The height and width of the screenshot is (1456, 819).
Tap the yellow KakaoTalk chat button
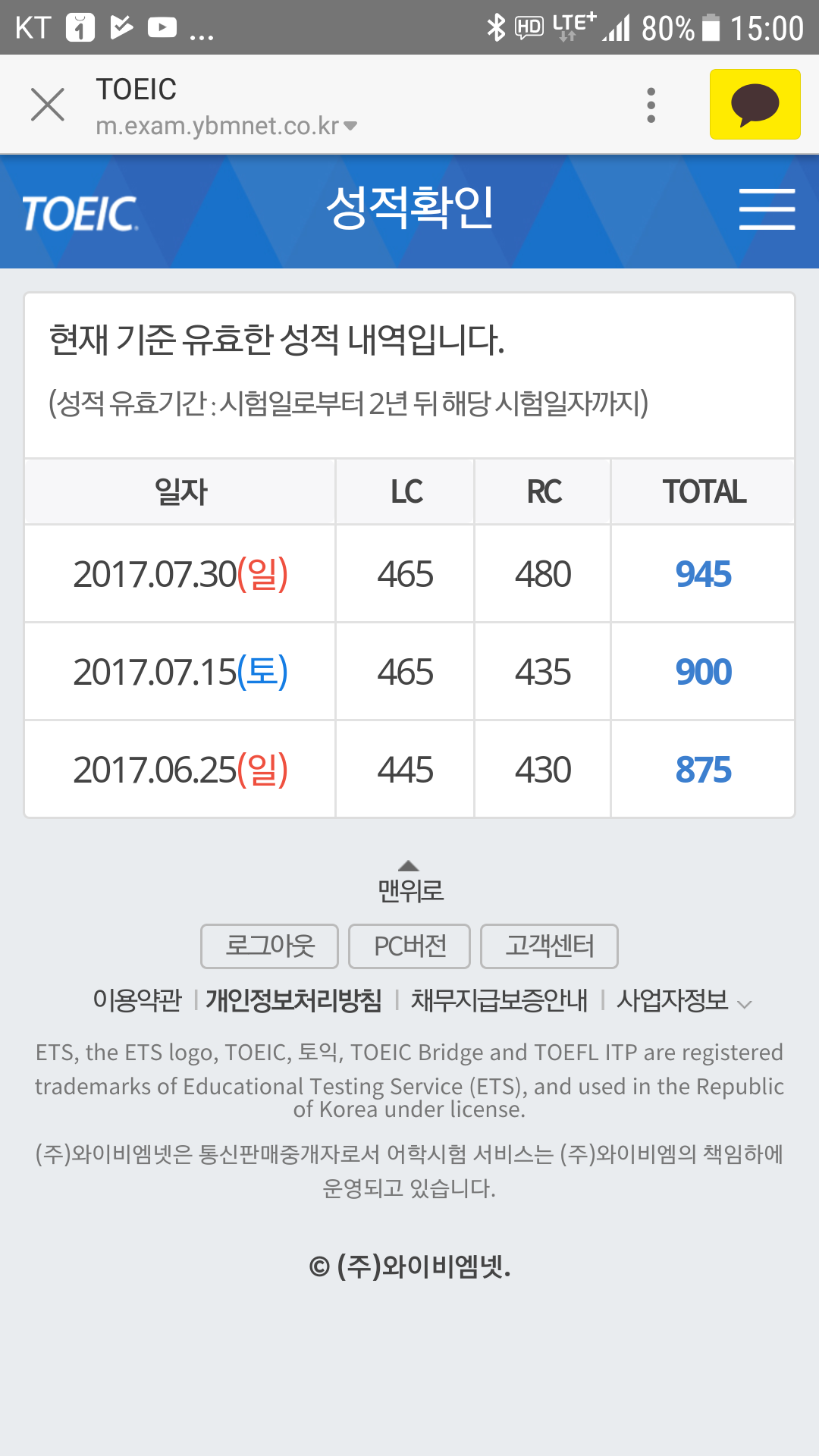[x=755, y=105]
